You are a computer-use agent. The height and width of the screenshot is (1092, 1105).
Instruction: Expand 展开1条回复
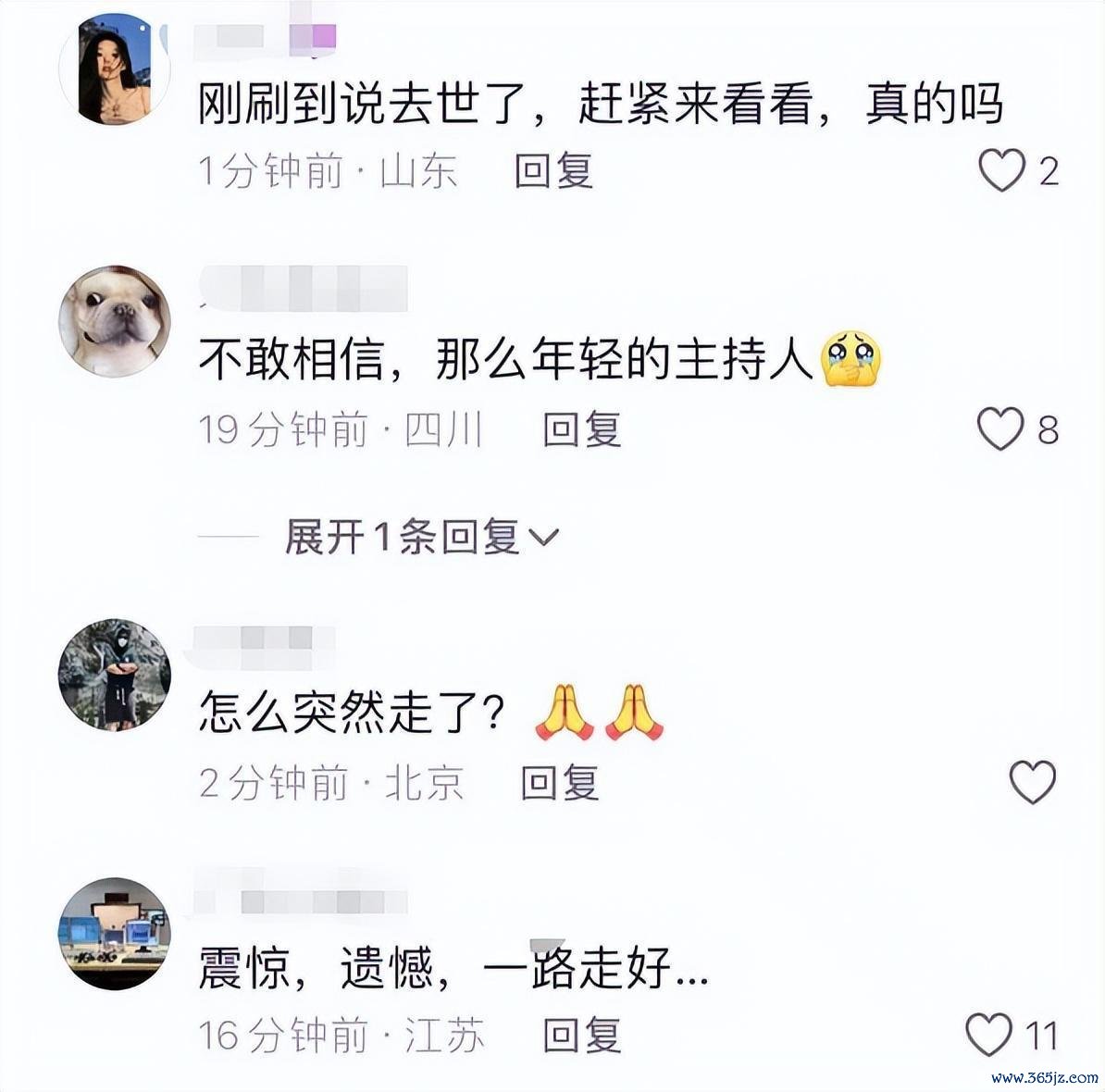[x=422, y=537]
